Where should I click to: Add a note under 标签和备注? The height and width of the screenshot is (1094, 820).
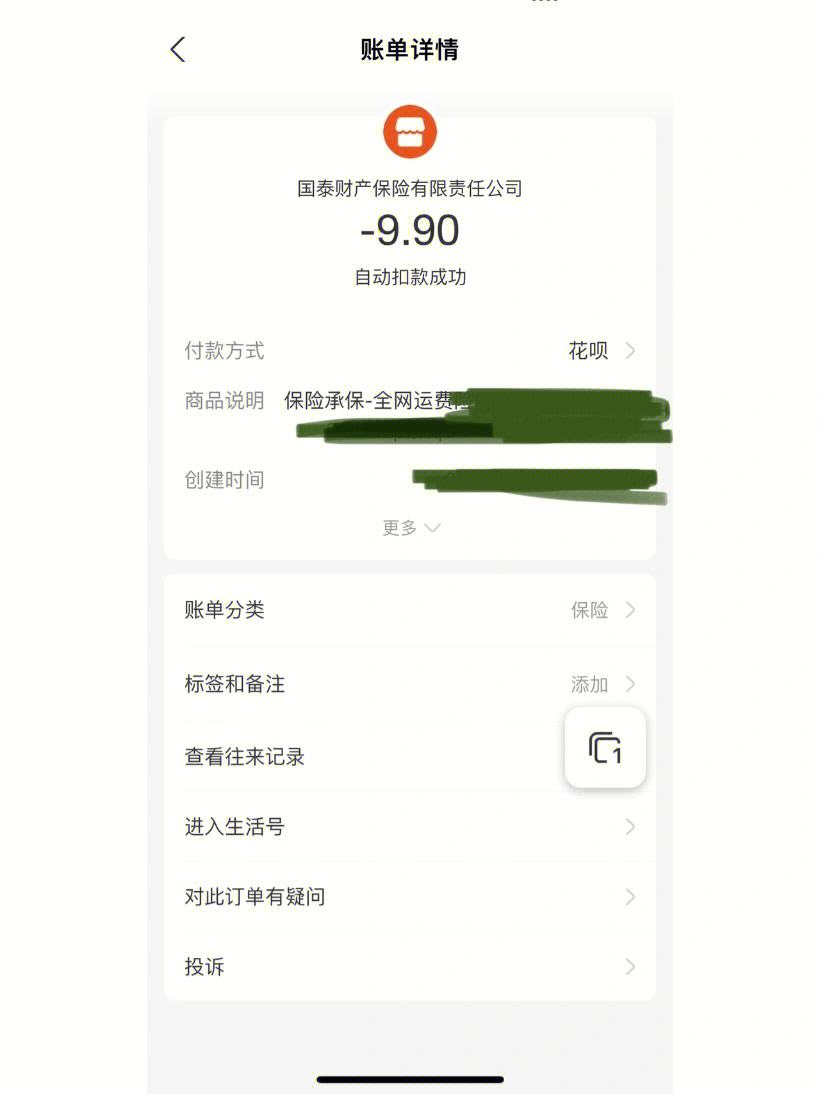pyautogui.click(x=410, y=684)
